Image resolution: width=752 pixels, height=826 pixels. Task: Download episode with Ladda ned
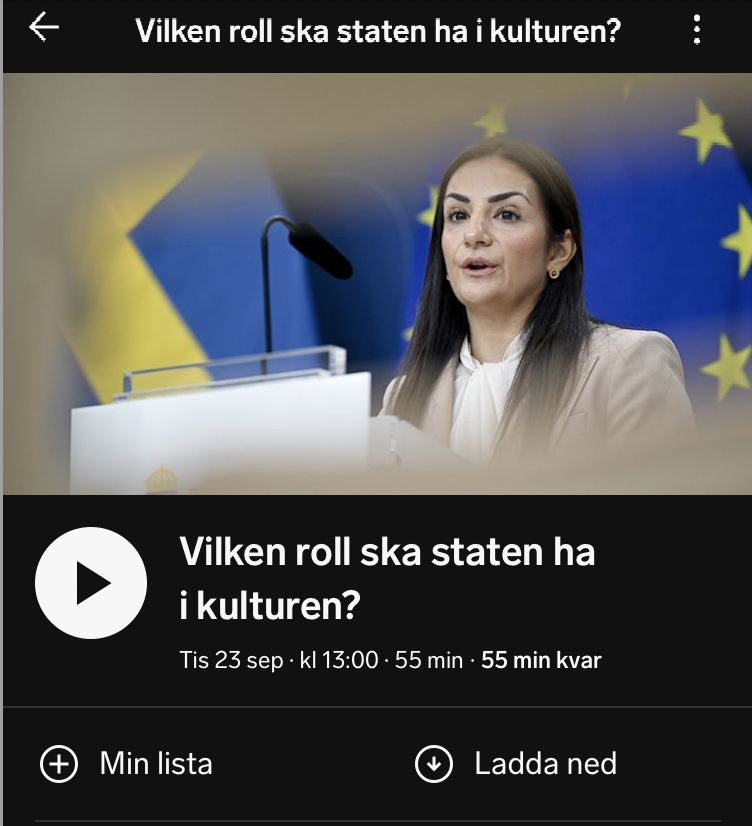click(x=516, y=765)
